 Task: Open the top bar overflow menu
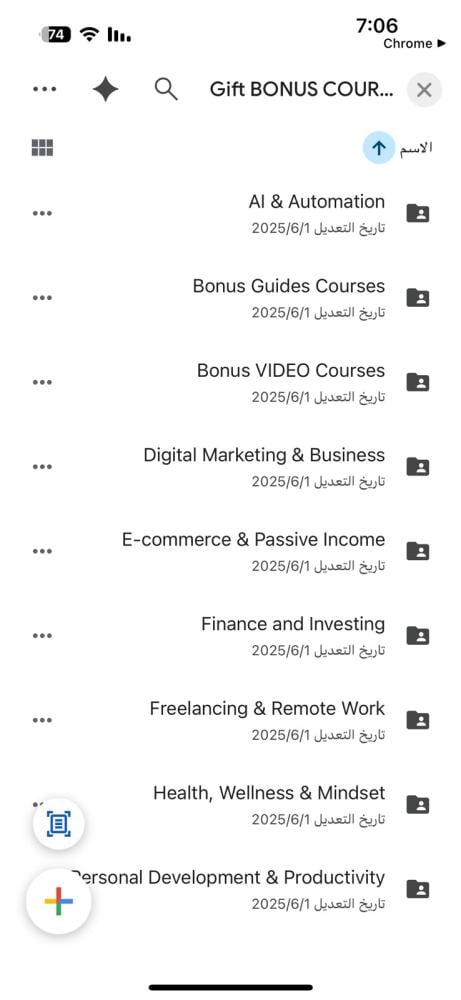(x=44, y=89)
